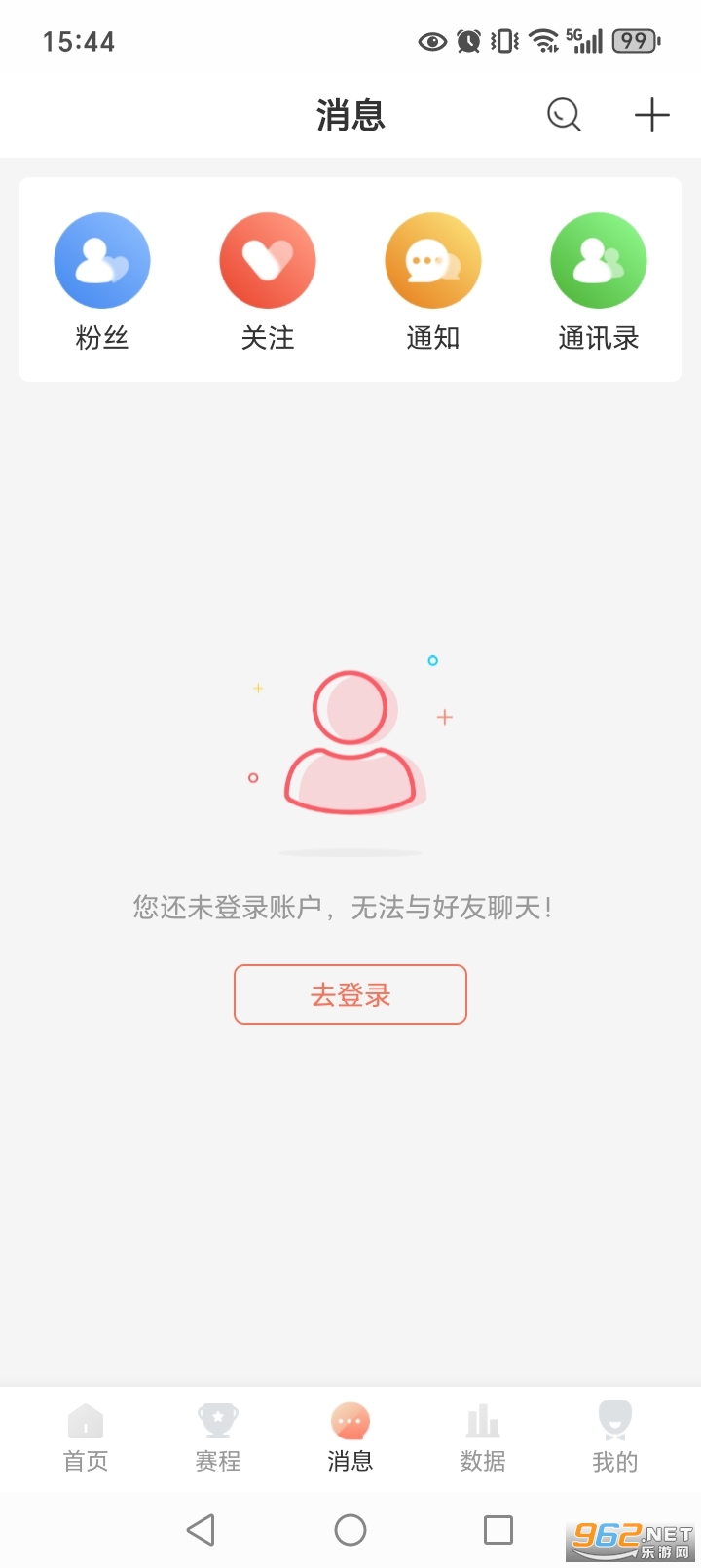Tap the recent apps square button

(498, 1529)
